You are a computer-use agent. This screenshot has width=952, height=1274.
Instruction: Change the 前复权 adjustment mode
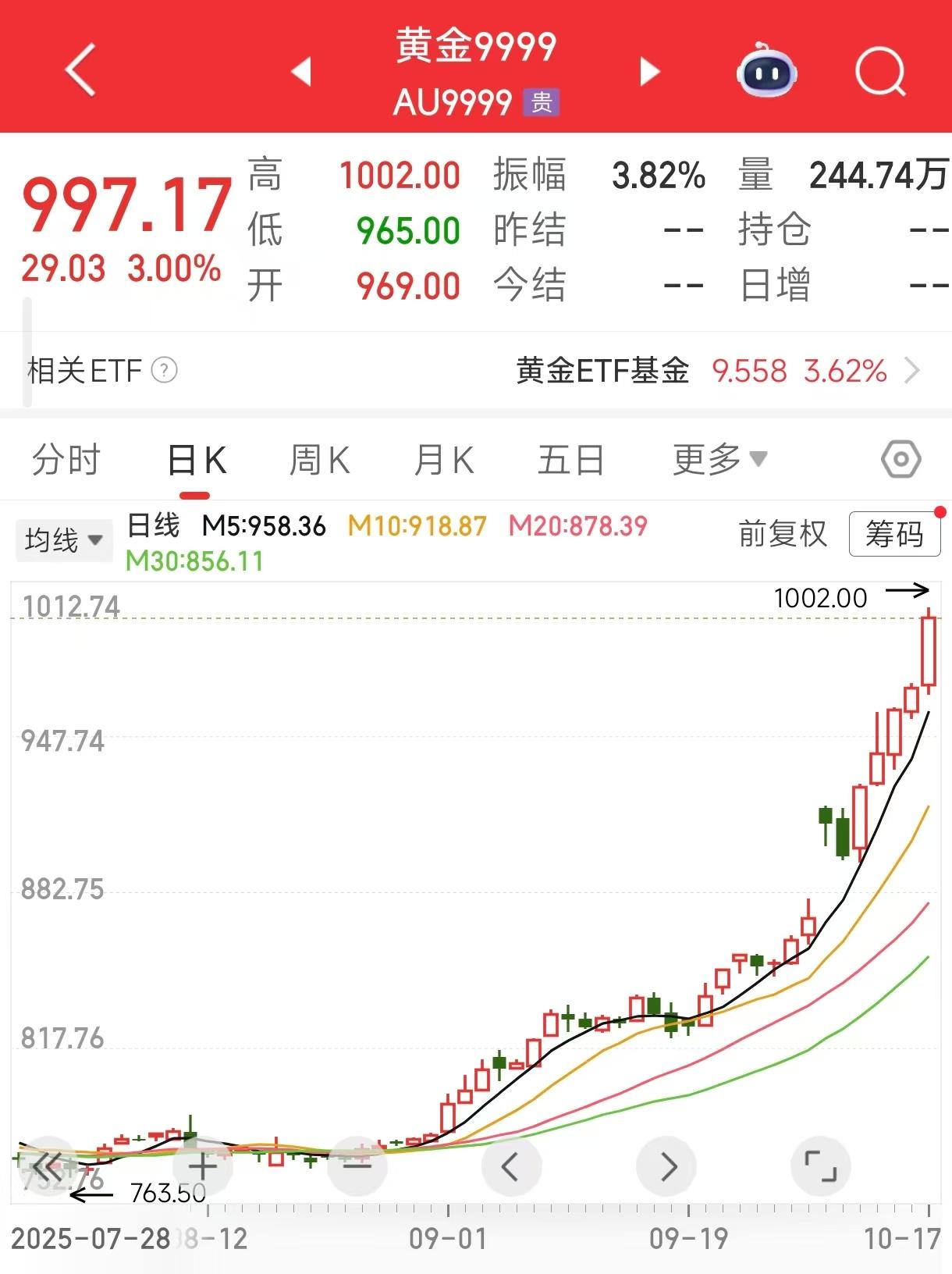point(783,535)
